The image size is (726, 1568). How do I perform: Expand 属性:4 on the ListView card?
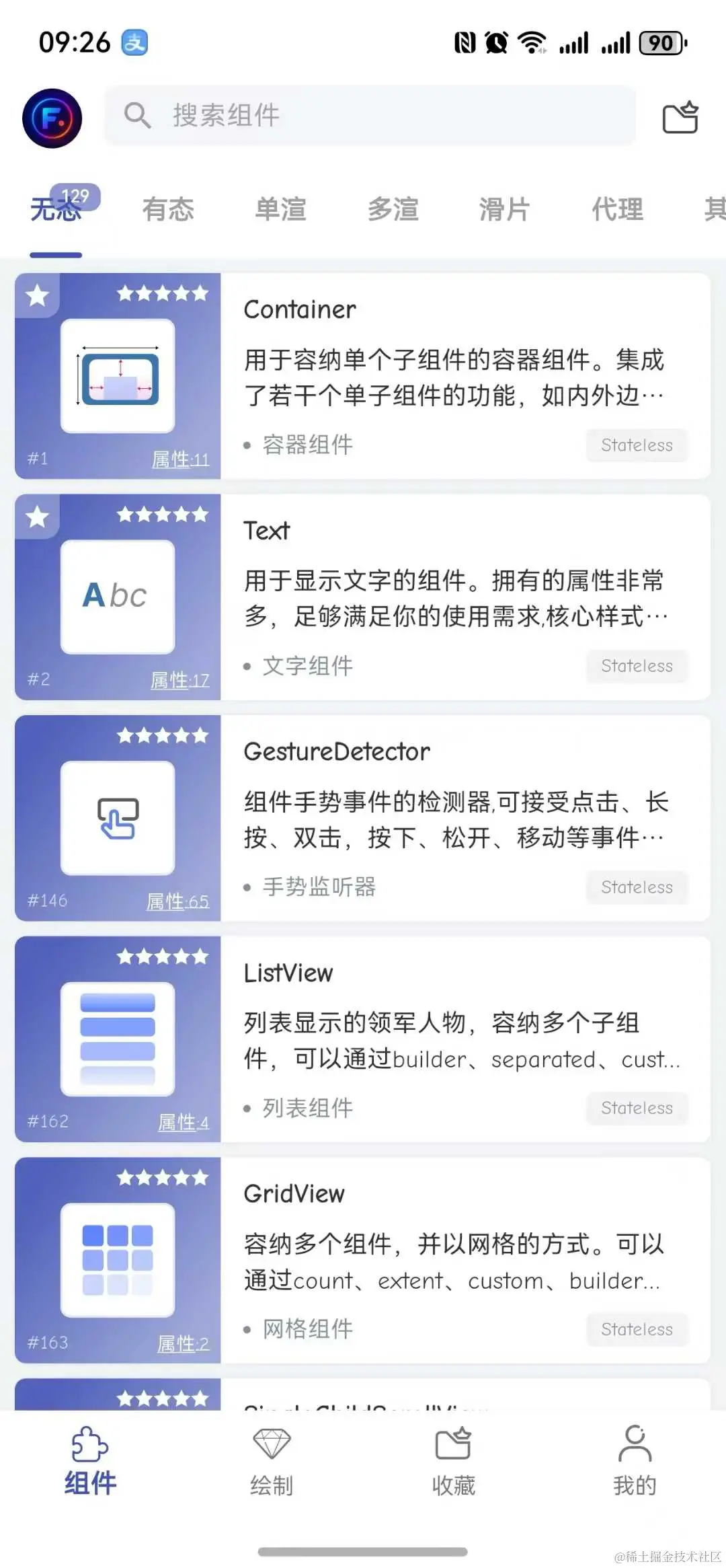(x=185, y=1122)
